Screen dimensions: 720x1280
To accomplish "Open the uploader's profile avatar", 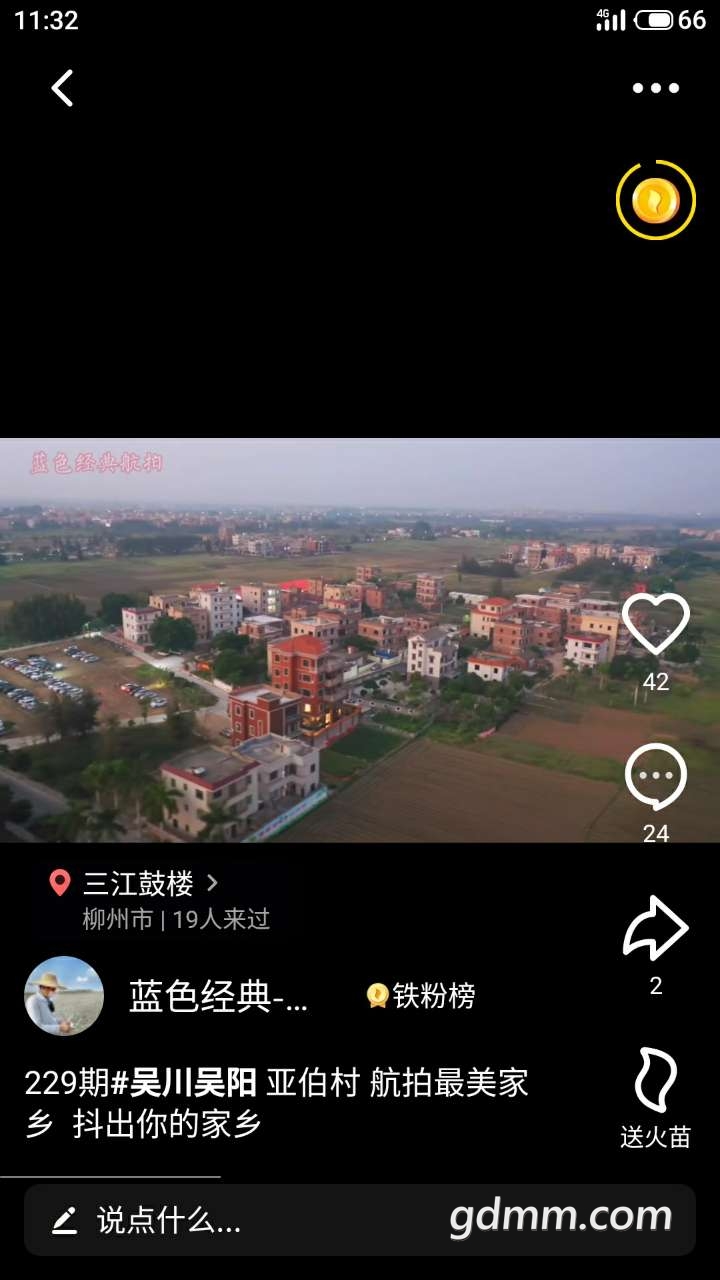I will [64, 995].
